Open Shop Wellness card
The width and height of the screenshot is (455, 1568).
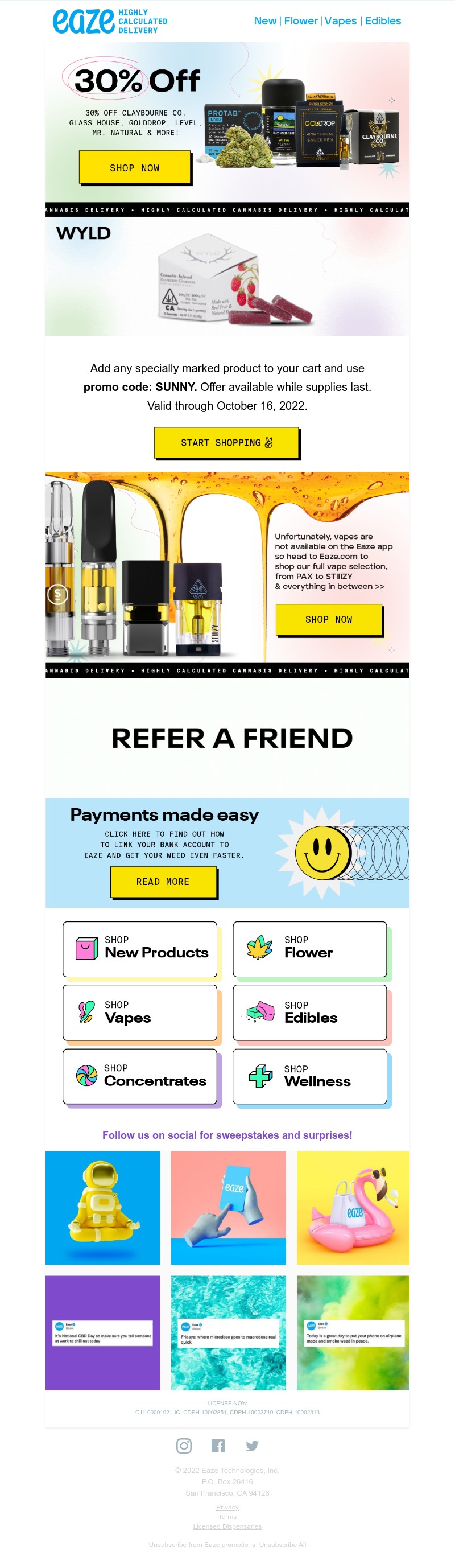tap(309, 1076)
